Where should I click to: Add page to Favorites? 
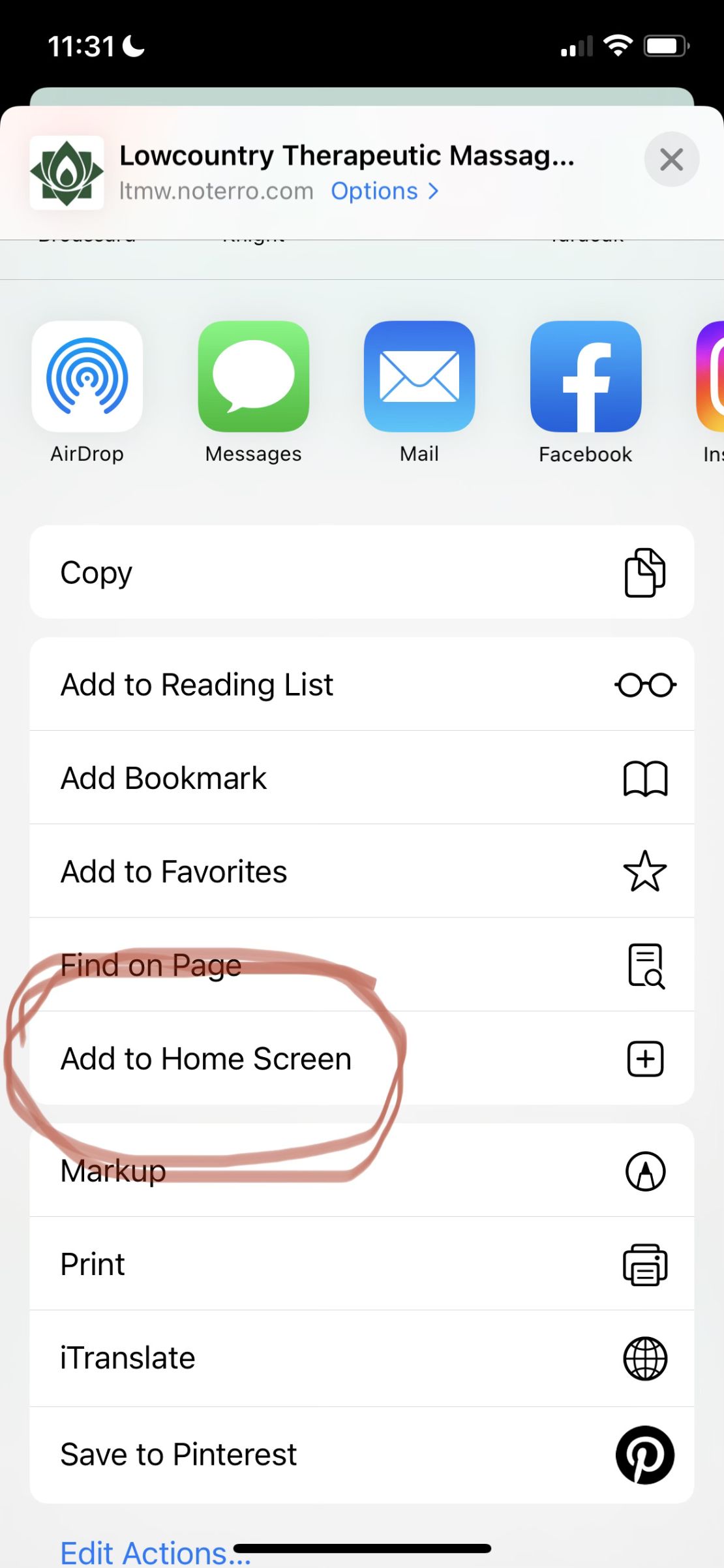pos(362,871)
